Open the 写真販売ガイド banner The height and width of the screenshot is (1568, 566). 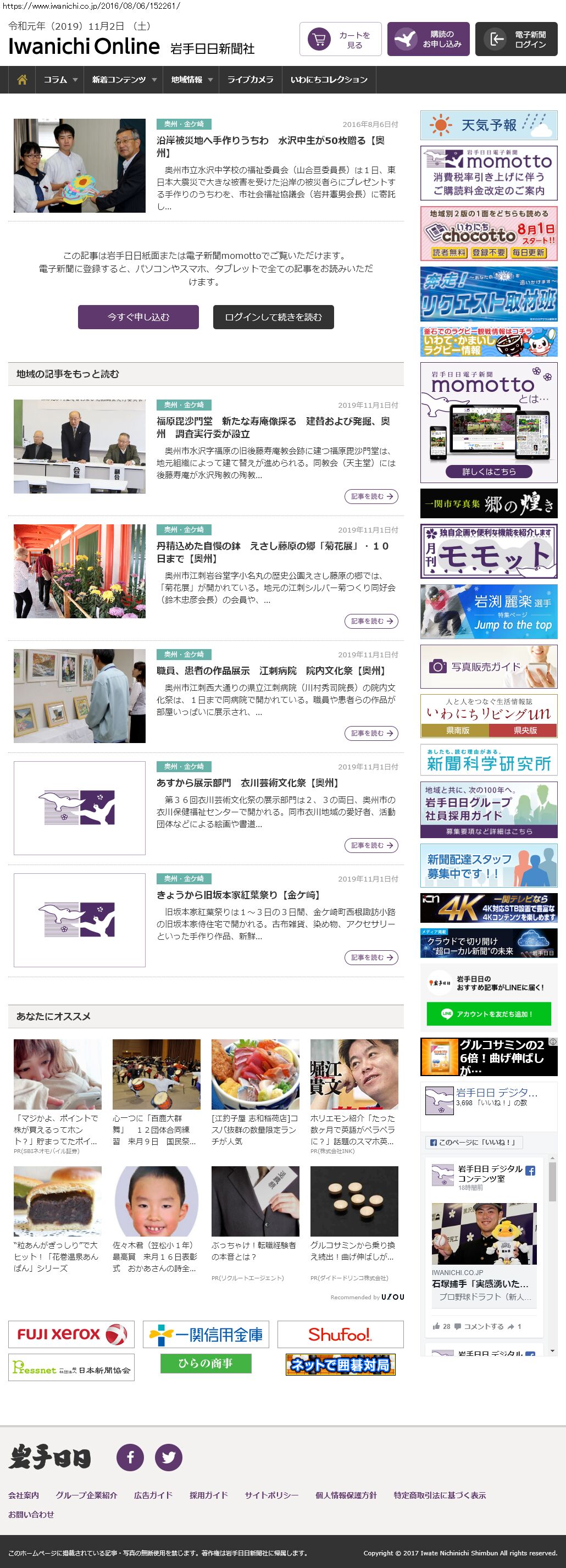coord(489,667)
